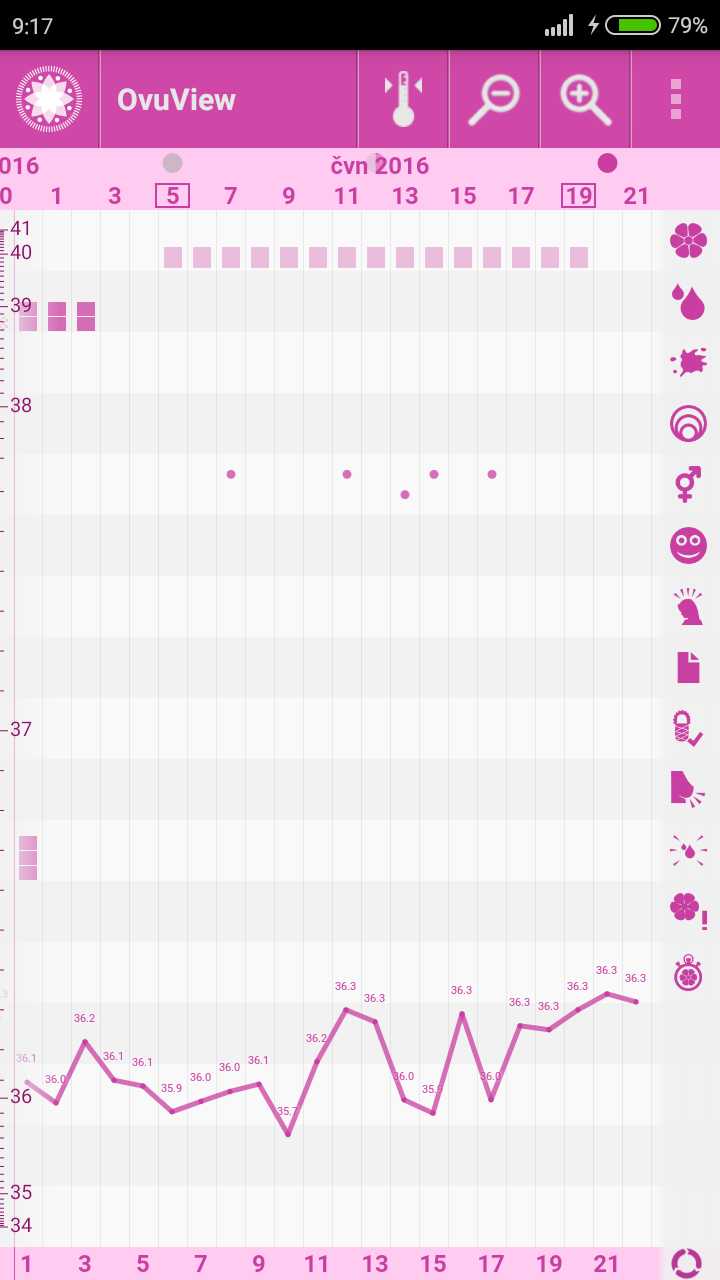Select the headache head icon

[x=688, y=606]
